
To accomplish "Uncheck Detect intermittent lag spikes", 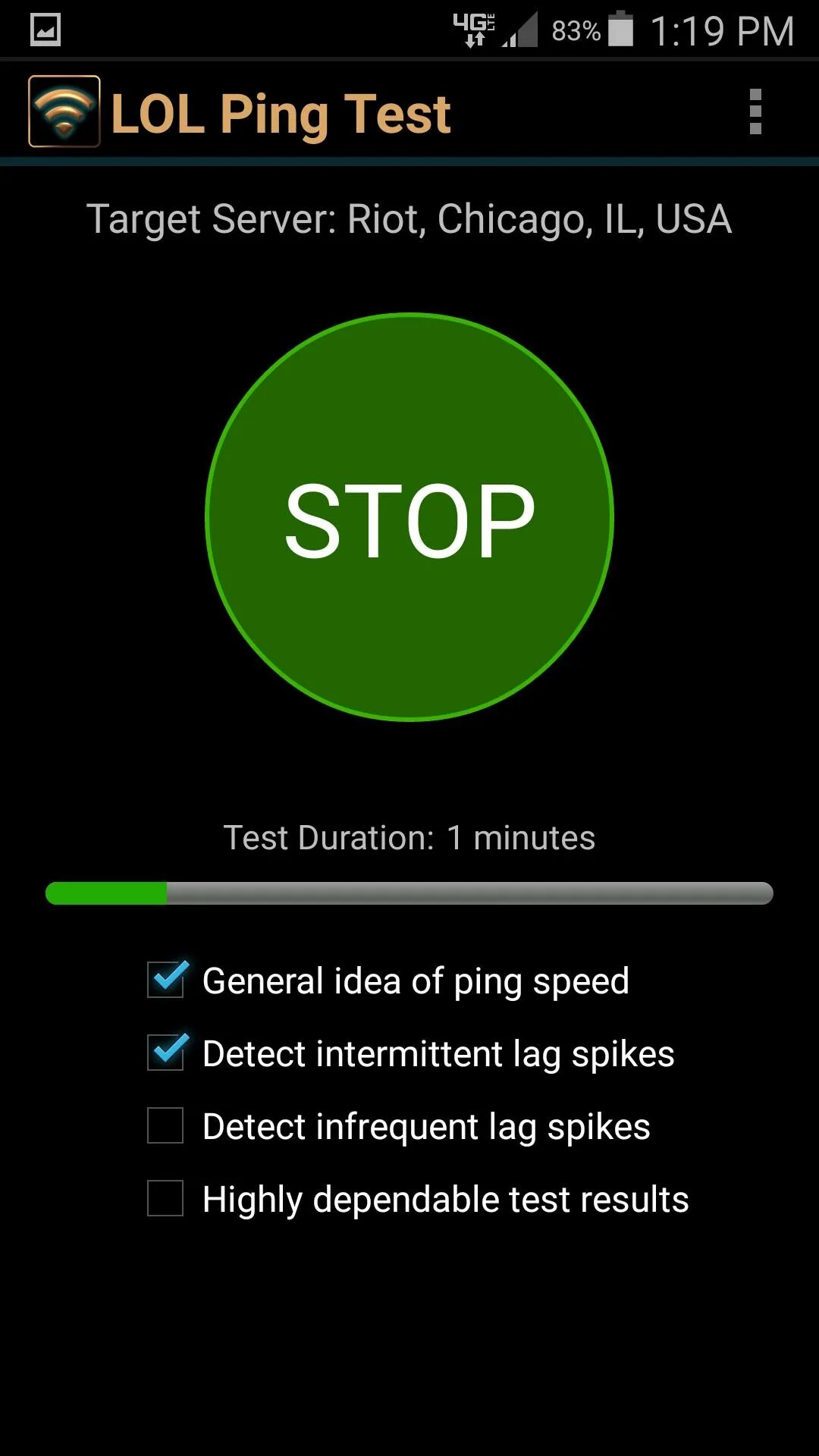I will pyautogui.click(x=165, y=1053).
